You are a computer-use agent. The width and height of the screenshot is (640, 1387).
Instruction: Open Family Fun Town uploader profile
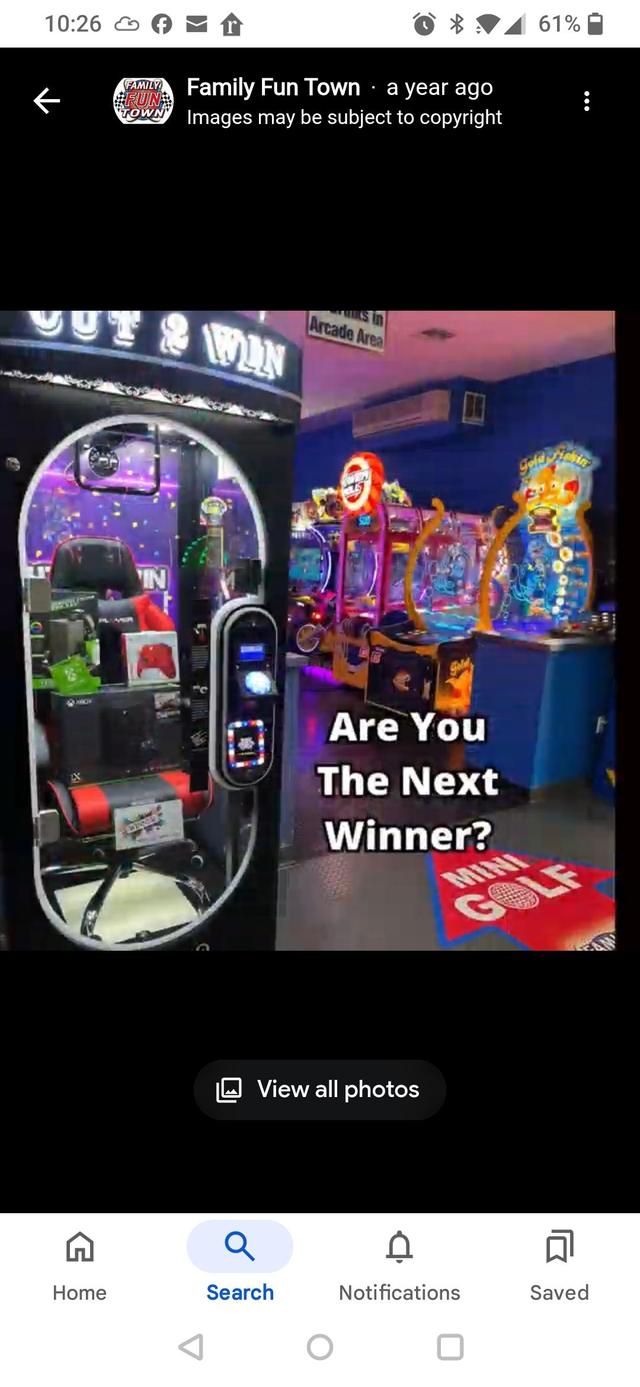(272, 88)
